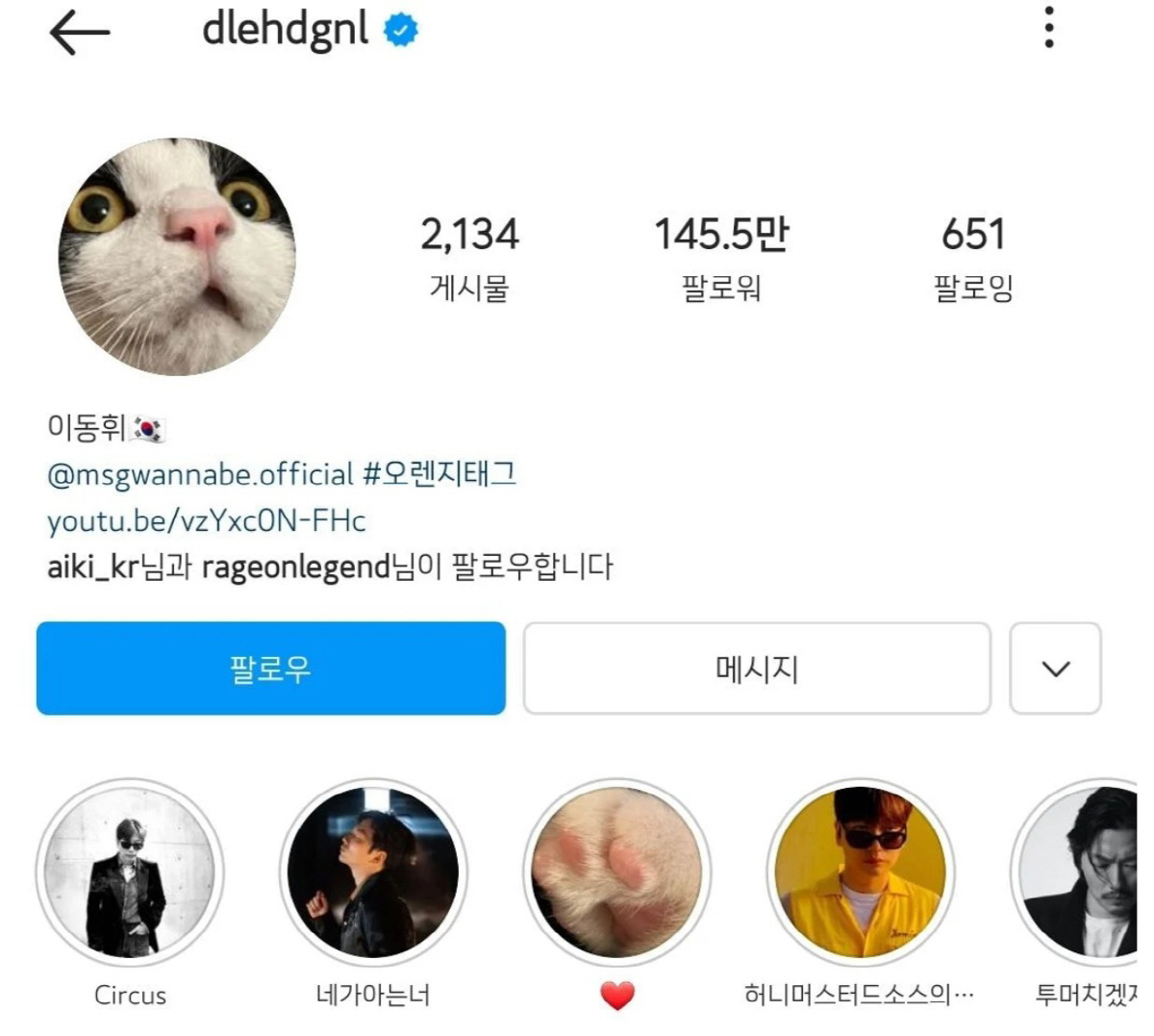Image resolution: width=1154 pixels, height=1036 pixels.
Task: View mutual followers aiki_kr and rageonlegend
Action: 329,567
